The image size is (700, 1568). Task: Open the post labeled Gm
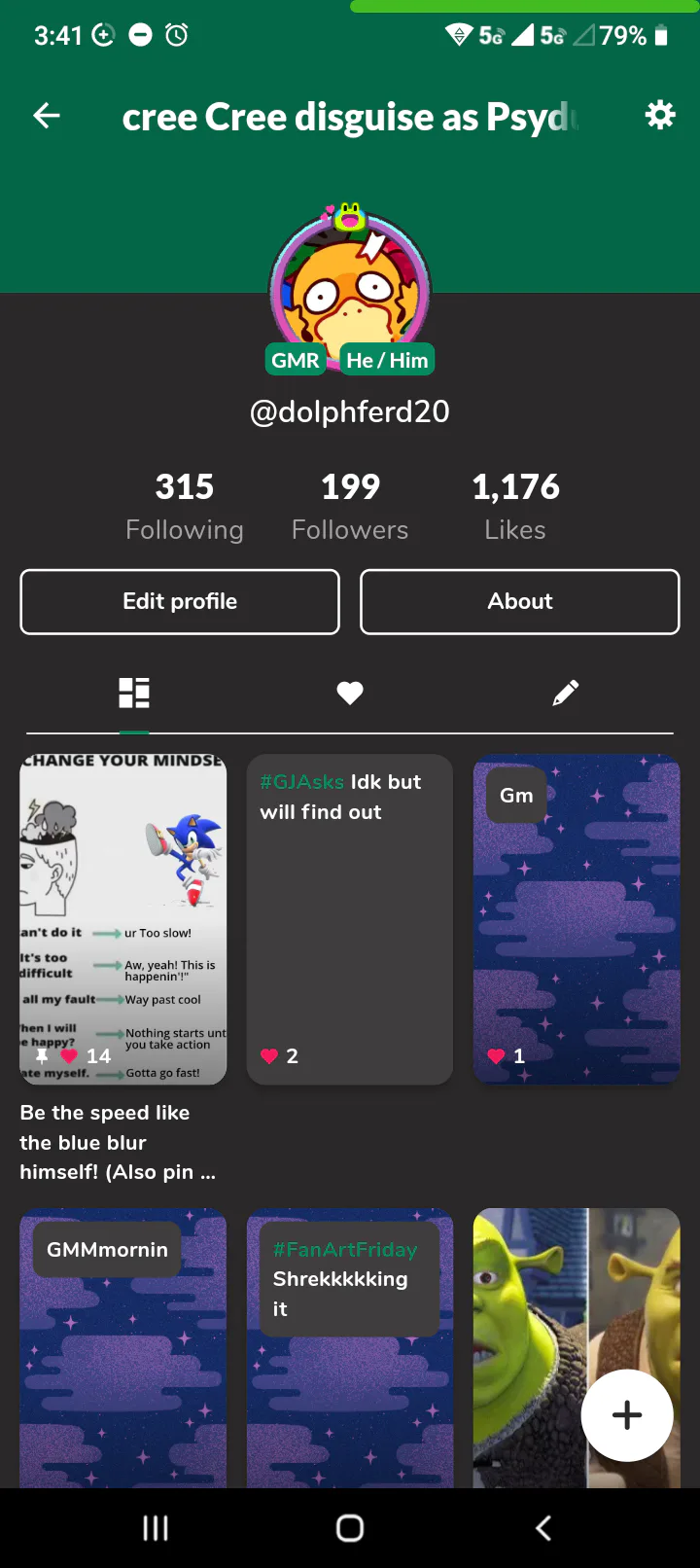pyautogui.click(x=577, y=919)
